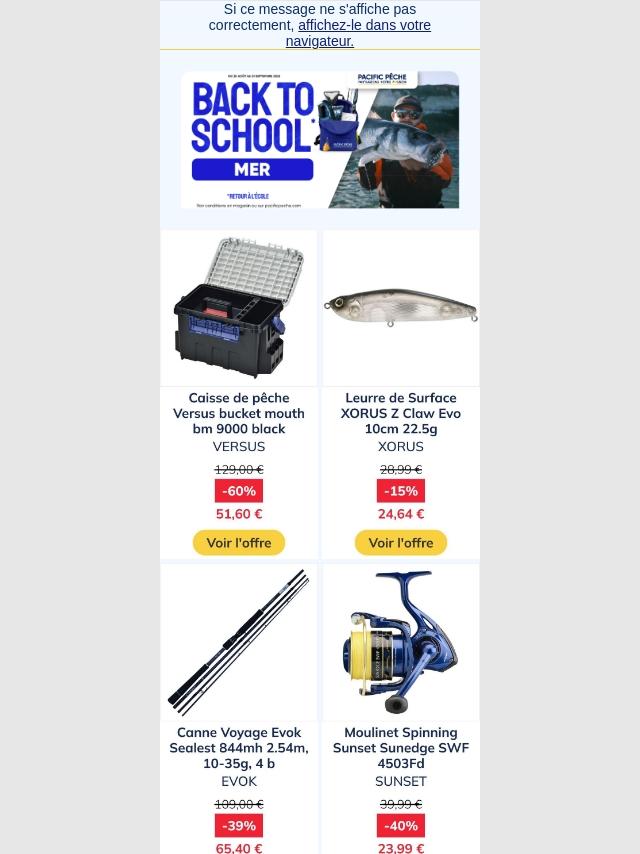Tap 'Voir l'offre' for the XORUS lure
640x854 pixels.
(x=401, y=542)
